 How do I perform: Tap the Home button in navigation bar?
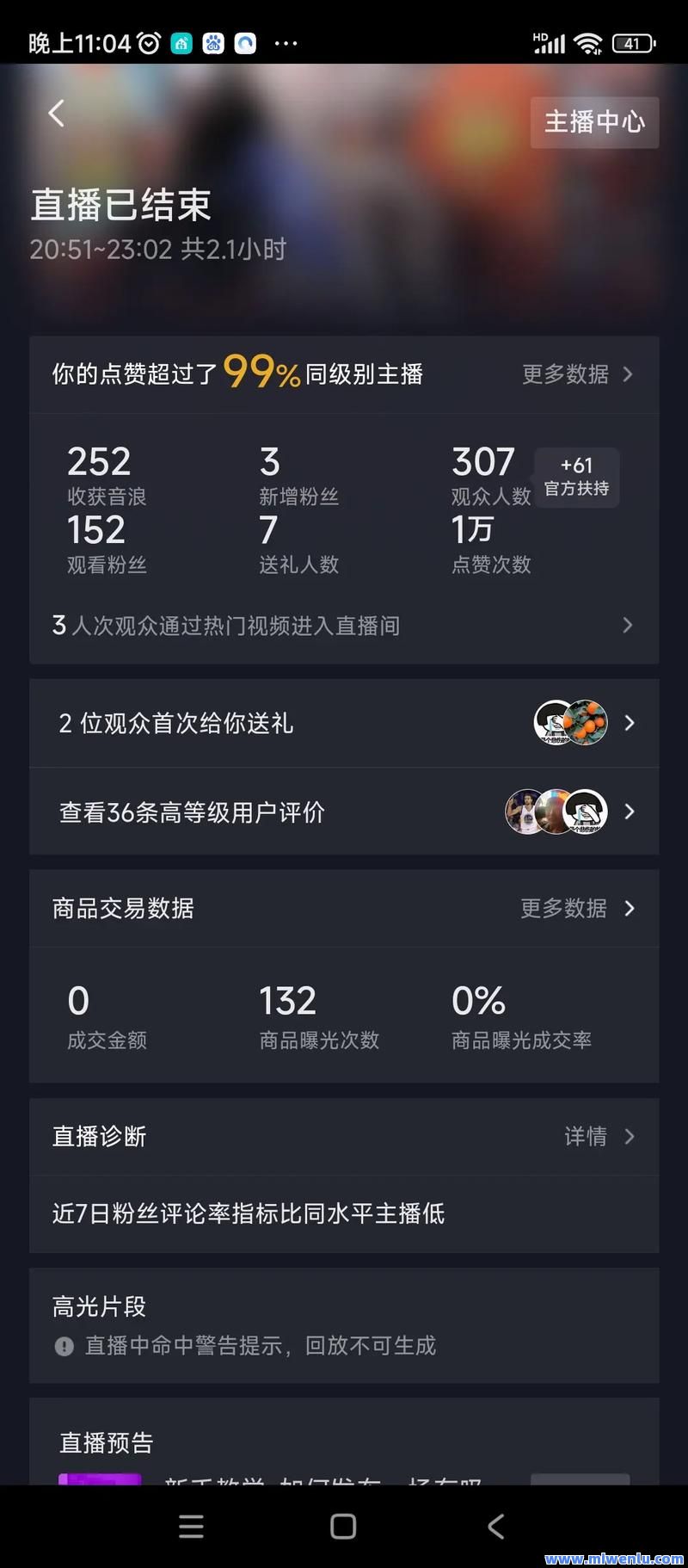click(342, 1526)
